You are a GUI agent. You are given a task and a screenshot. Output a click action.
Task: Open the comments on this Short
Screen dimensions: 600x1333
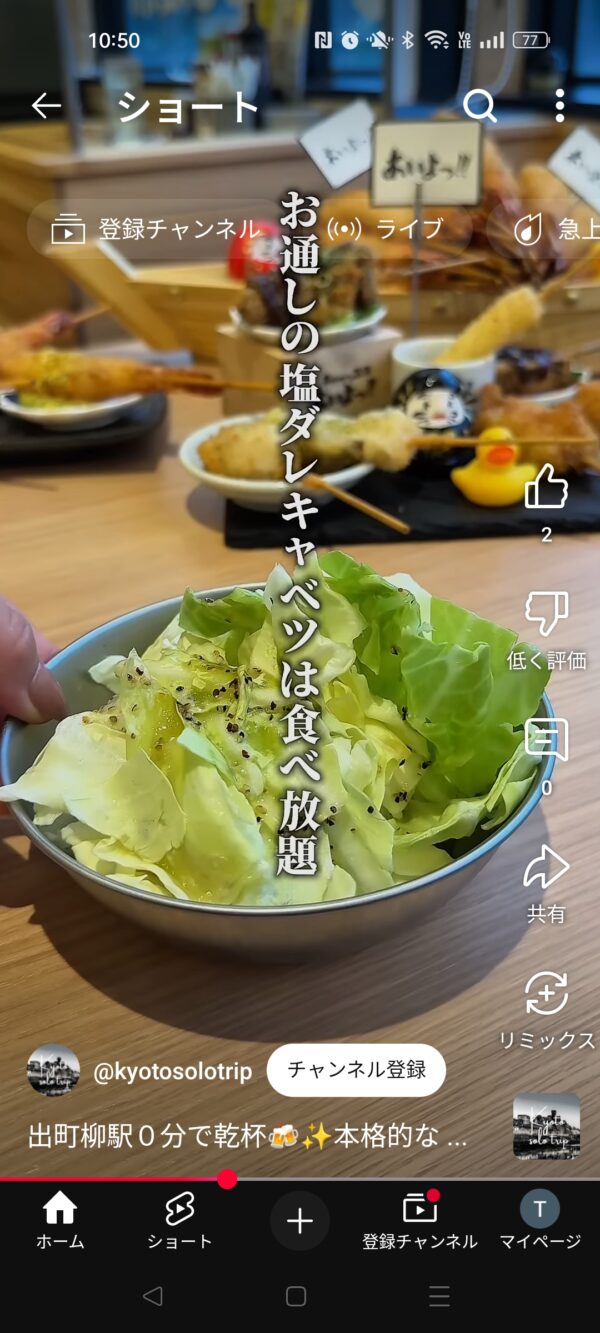click(x=546, y=741)
